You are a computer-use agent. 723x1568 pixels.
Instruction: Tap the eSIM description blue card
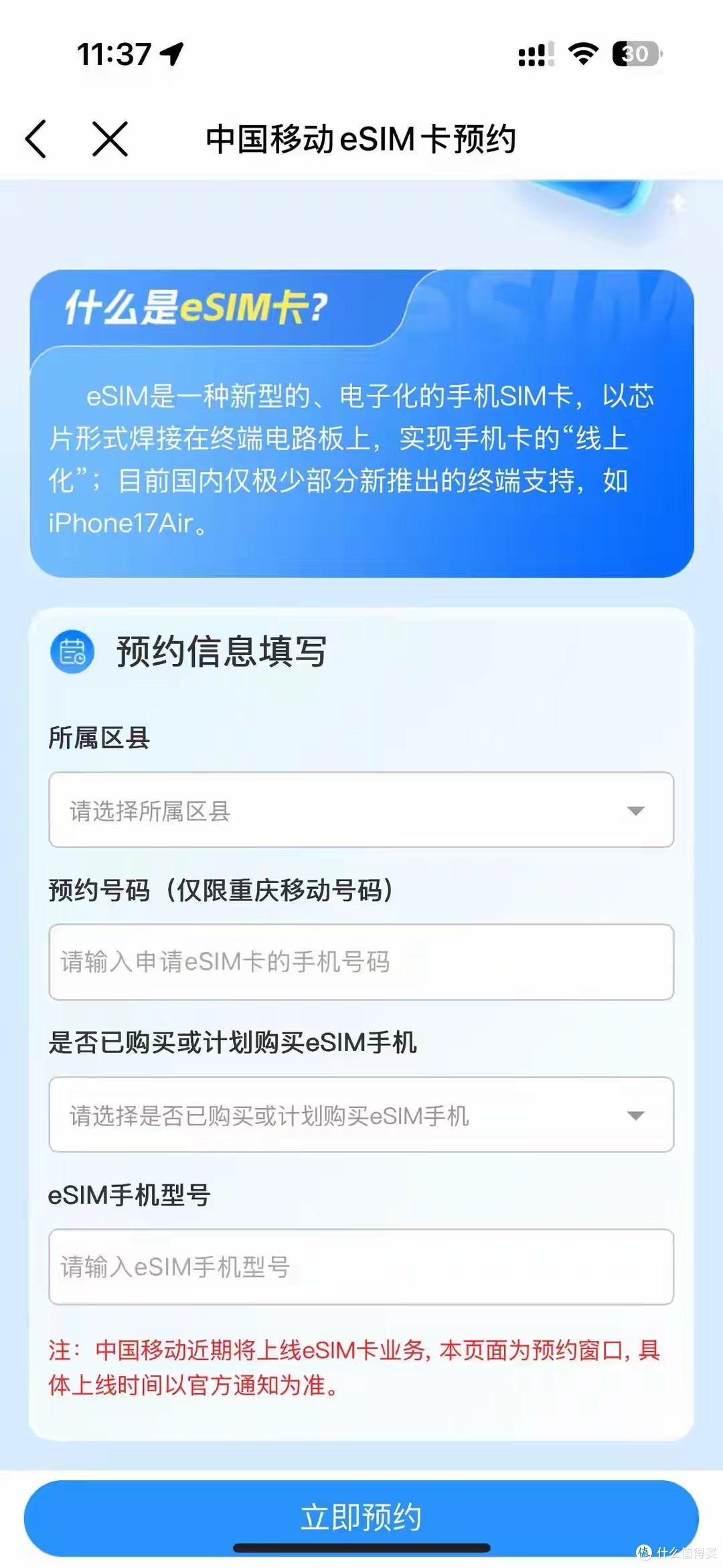click(x=361, y=455)
